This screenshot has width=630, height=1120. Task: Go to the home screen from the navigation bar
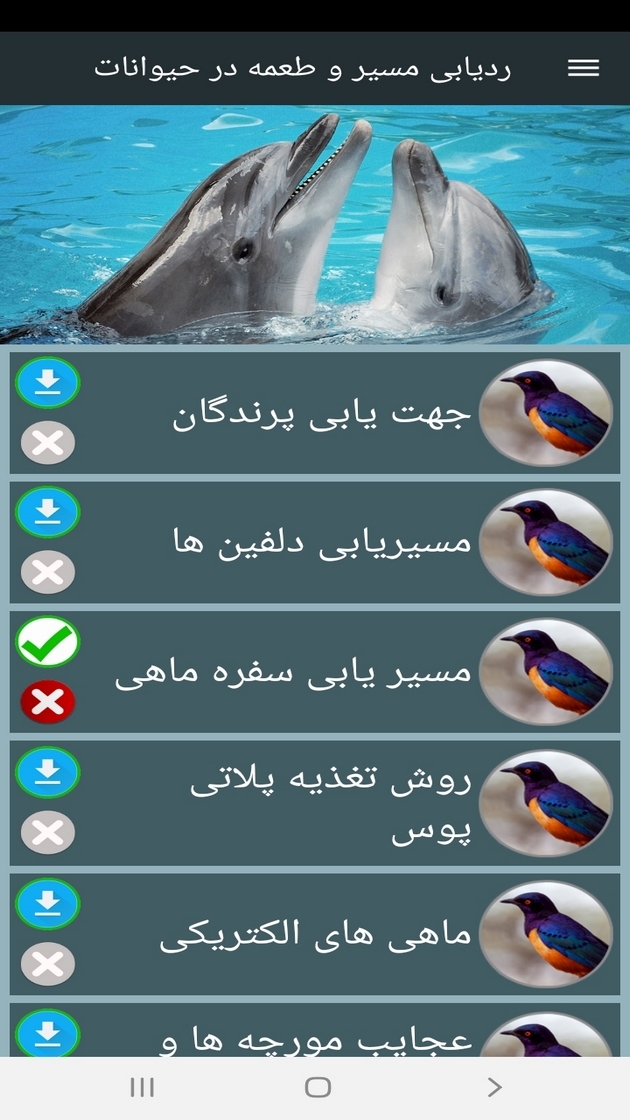(317, 1088)
